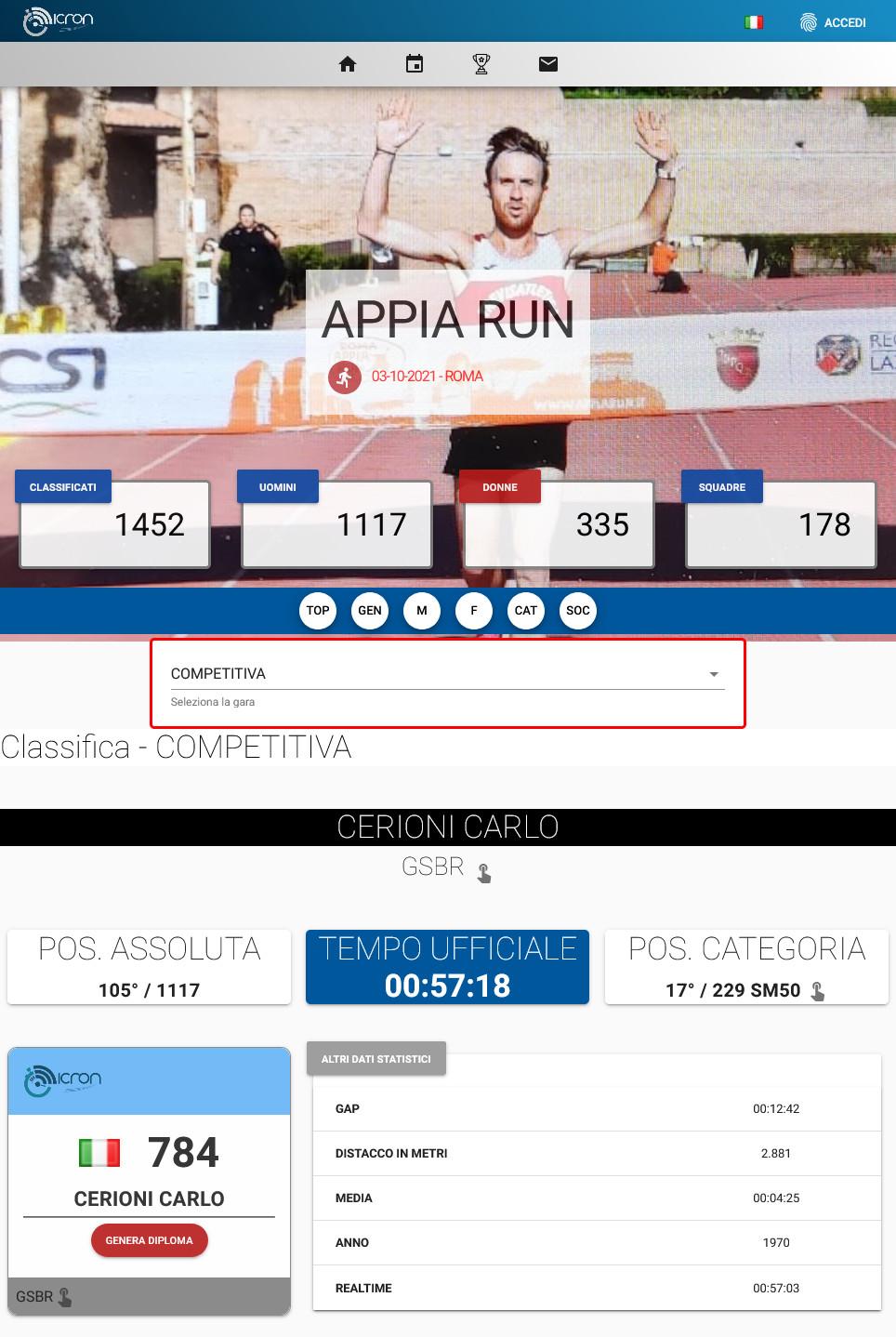Show female ranking with F button
Viewport: 896px width, 1337px height.
click(474, 611)
